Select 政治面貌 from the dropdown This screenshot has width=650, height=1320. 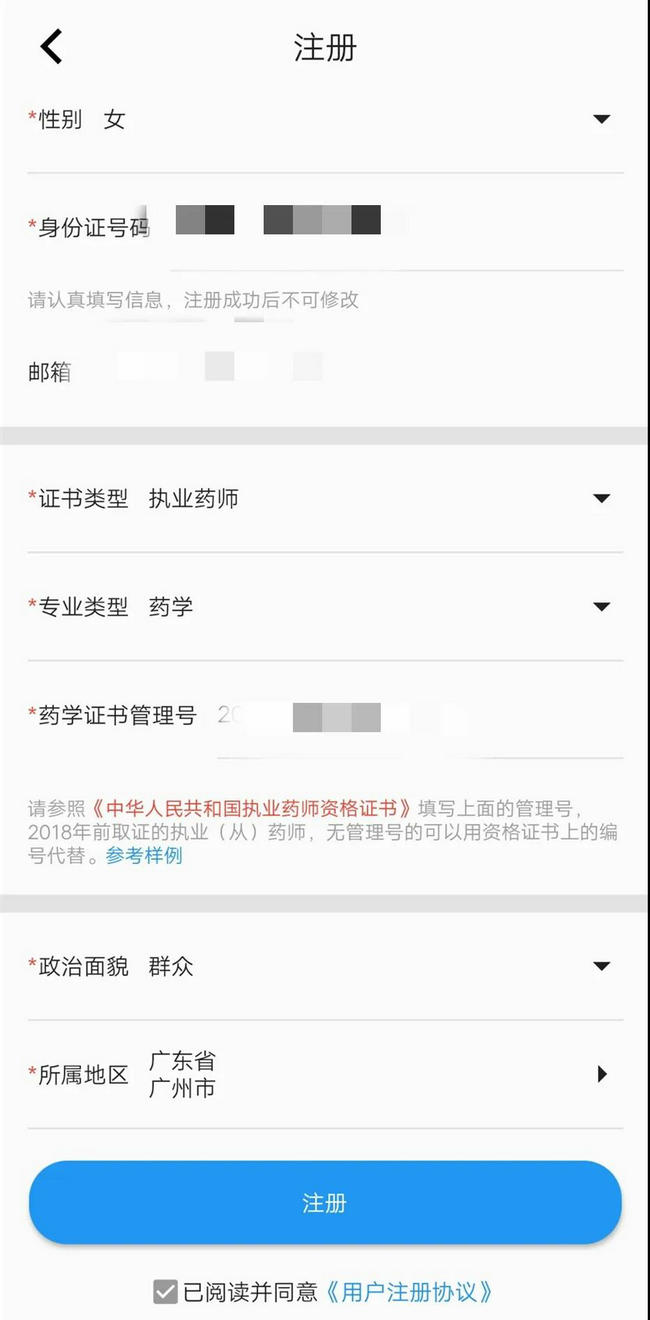coord(601,966)
